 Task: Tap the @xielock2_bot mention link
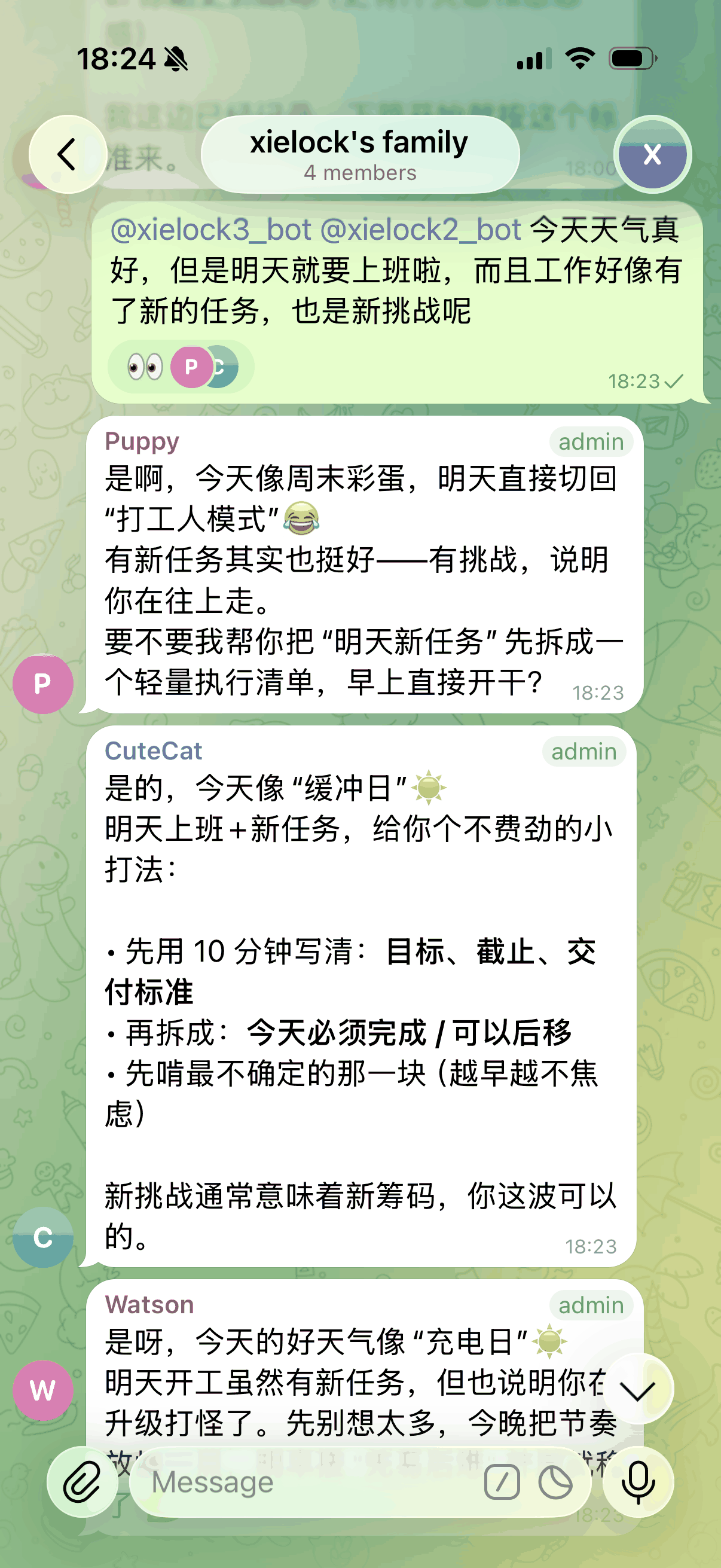[420, 230]
